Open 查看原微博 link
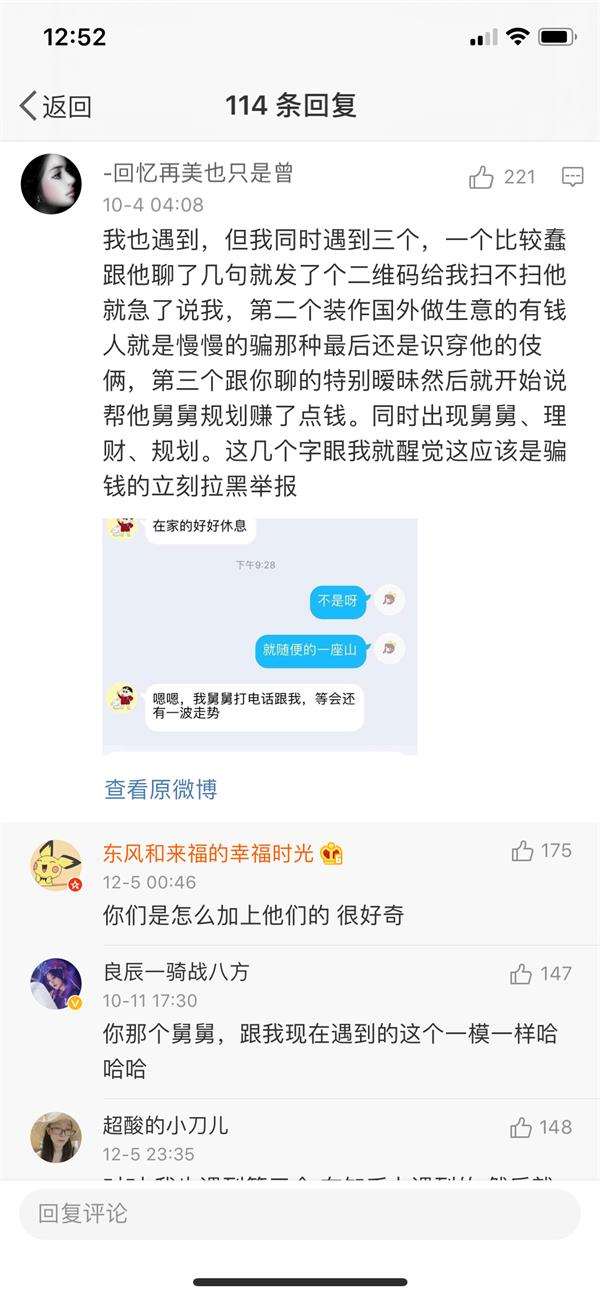Screen dimensions: 600x1299 tap(161, 789)
